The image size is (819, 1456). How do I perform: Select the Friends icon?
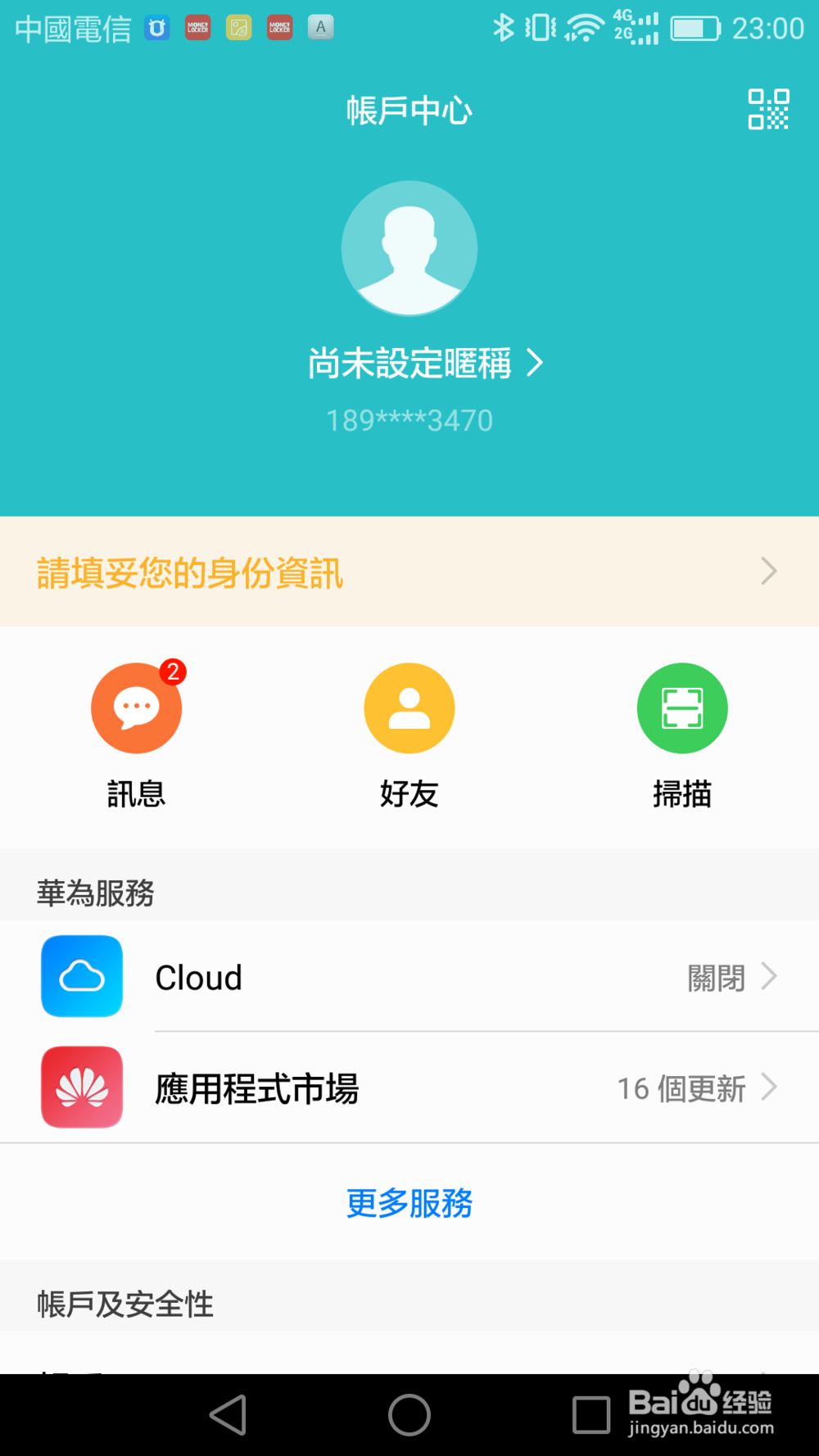409,708
